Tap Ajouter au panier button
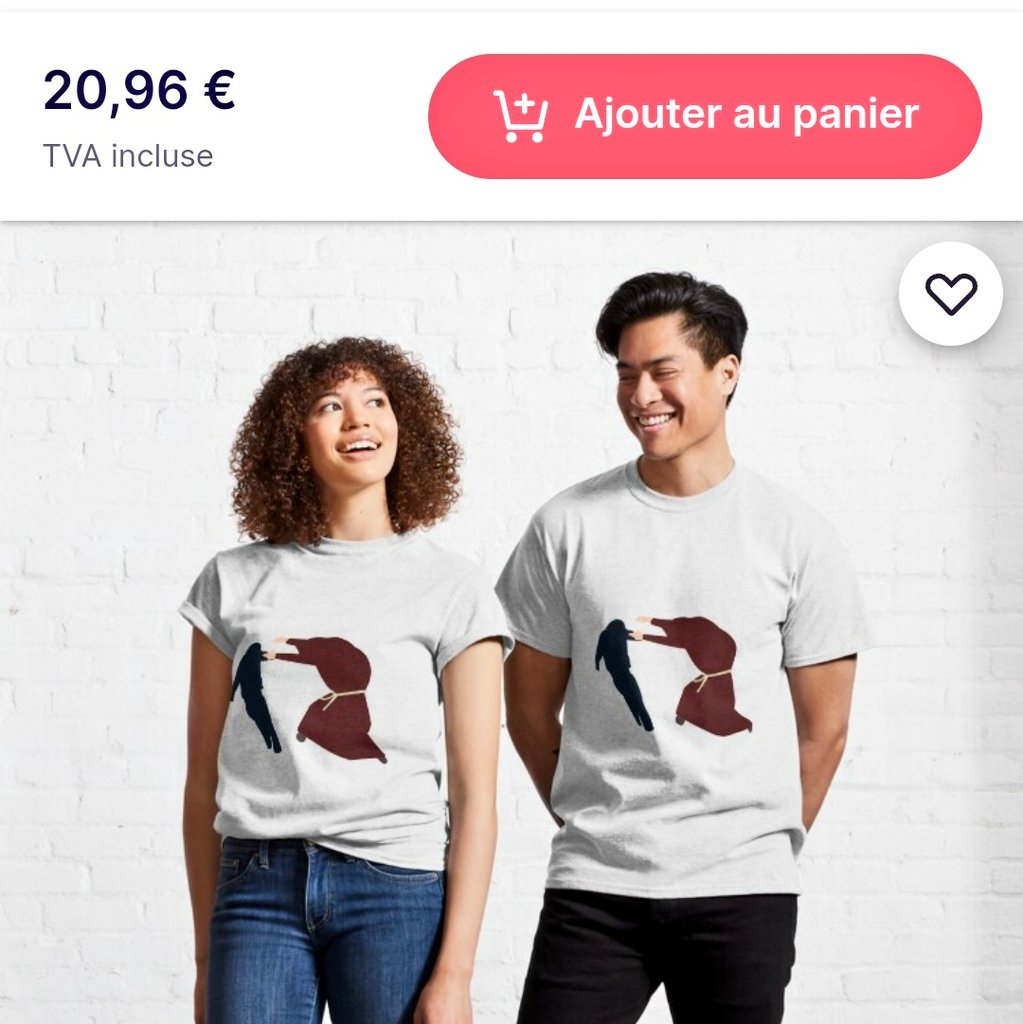1023x1024 pixels. (704, 116)
